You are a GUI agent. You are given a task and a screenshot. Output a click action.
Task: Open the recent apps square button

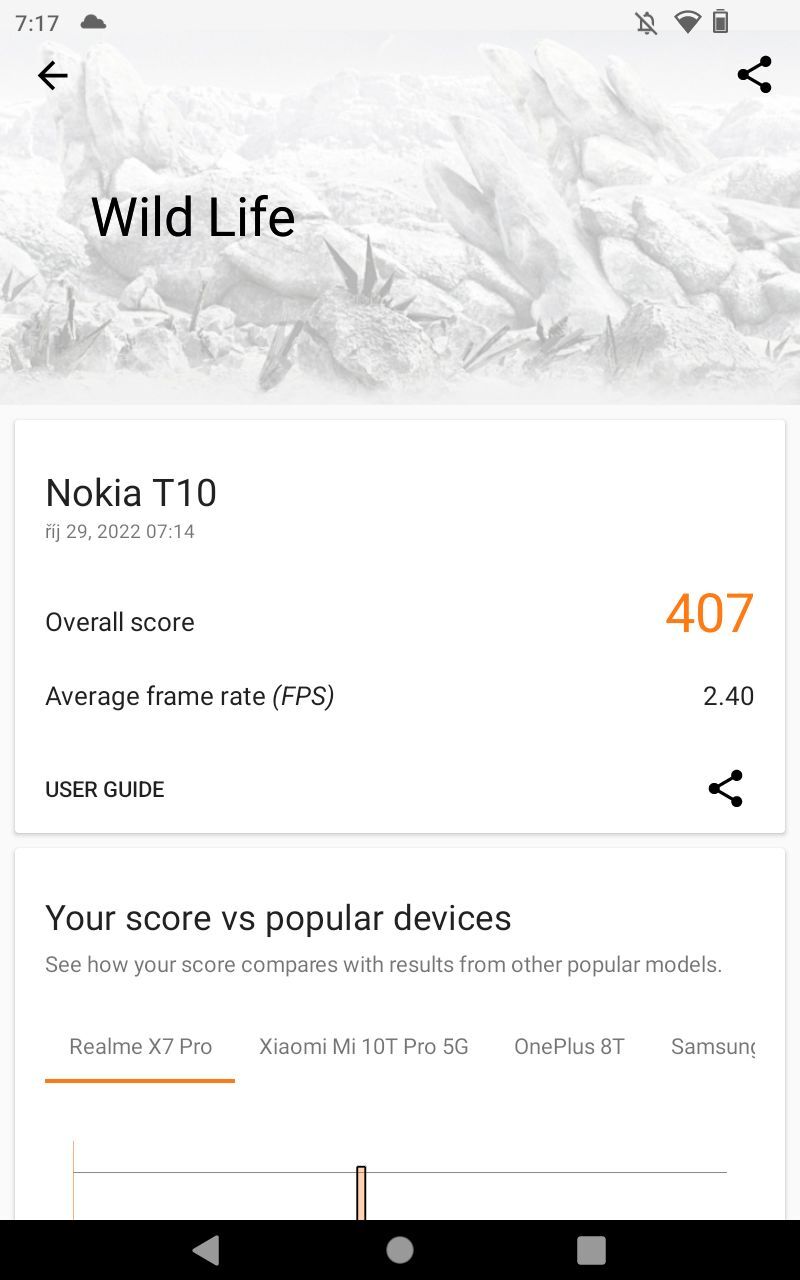pos(591,1250)
